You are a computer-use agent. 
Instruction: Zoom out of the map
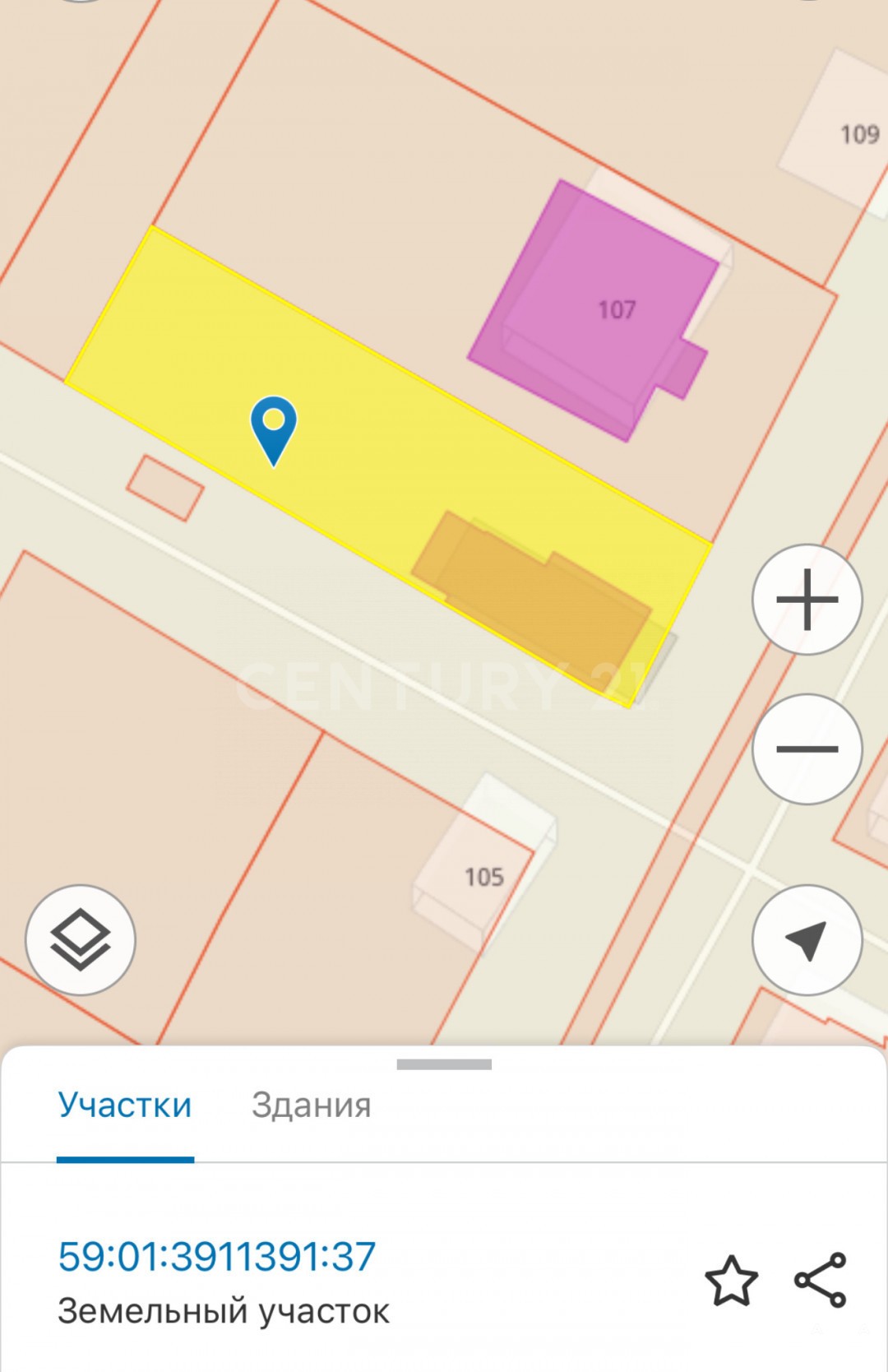tap(807, 749)
